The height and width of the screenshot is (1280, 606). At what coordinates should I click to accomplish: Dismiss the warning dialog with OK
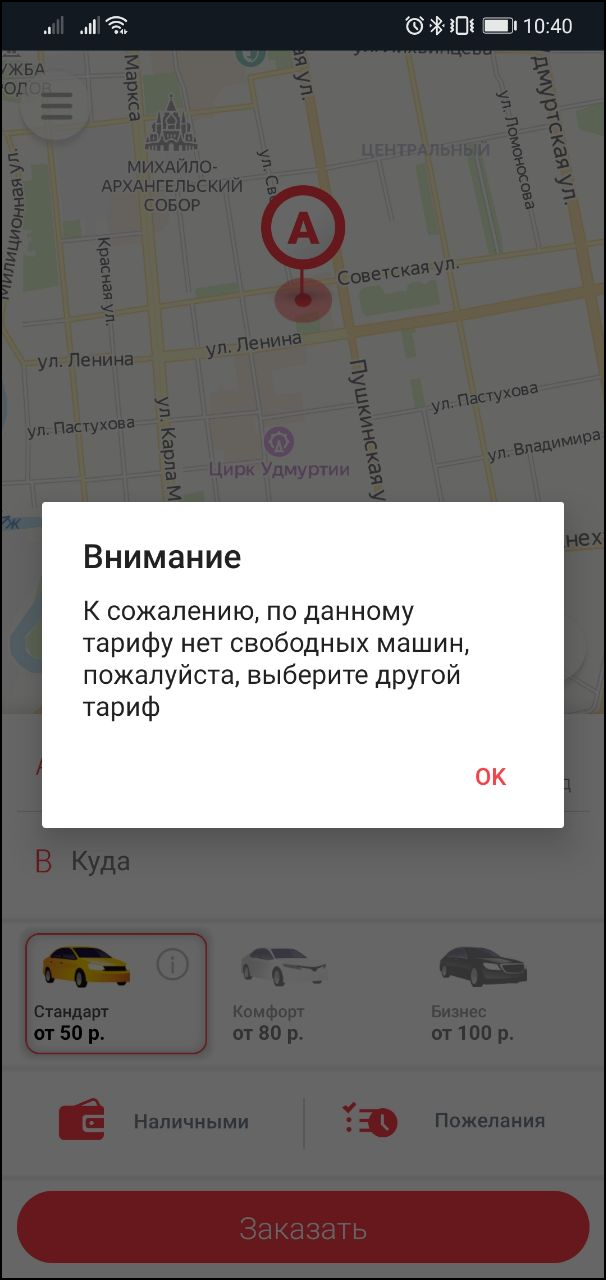pos(490,777)
